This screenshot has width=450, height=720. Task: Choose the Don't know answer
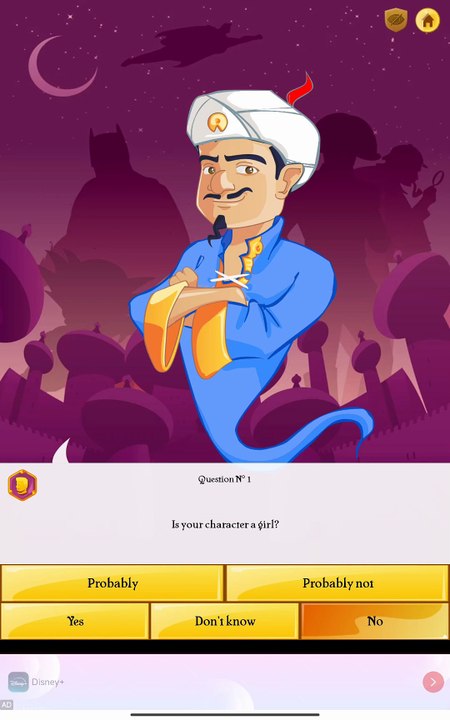[x=225, y=621]
